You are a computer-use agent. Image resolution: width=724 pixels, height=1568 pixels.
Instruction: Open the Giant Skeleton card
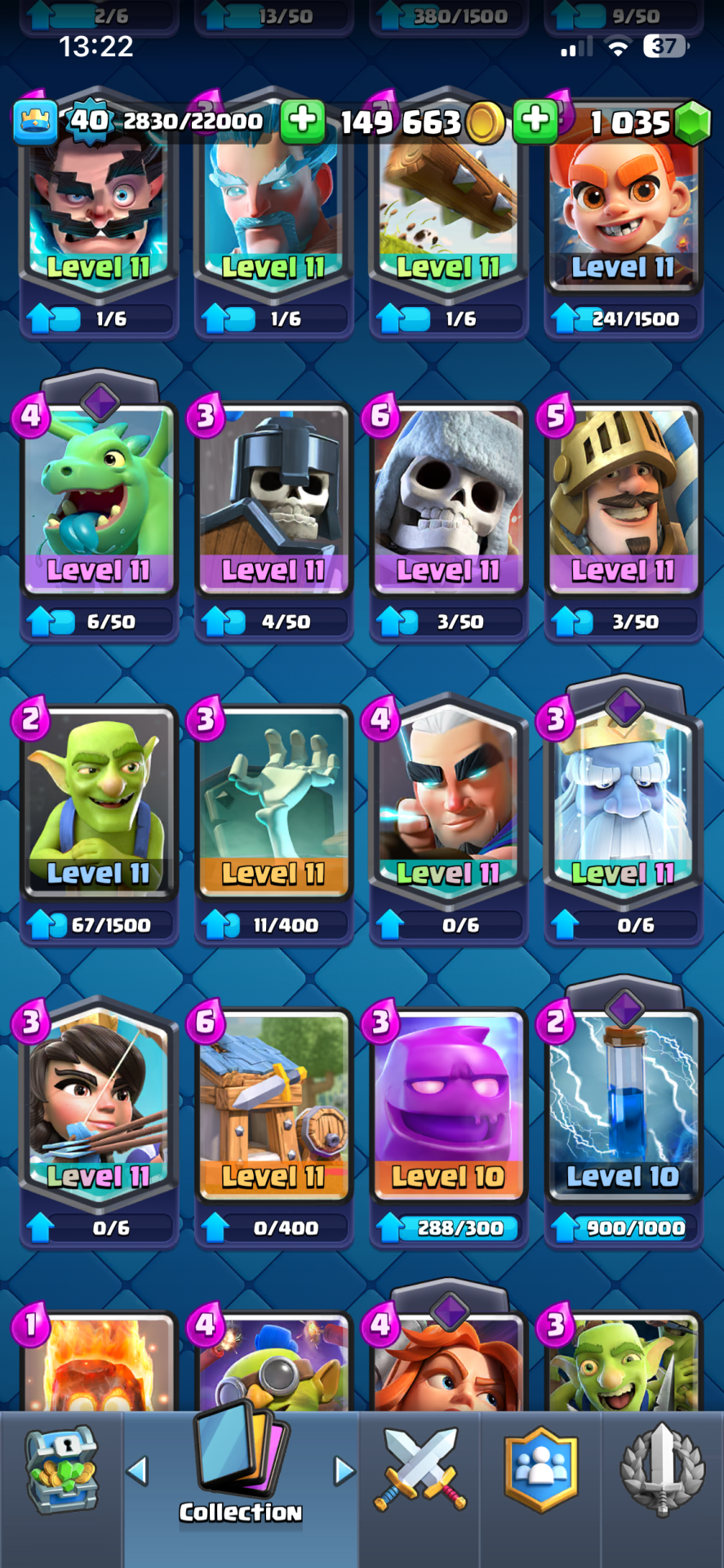pos(448,498)
